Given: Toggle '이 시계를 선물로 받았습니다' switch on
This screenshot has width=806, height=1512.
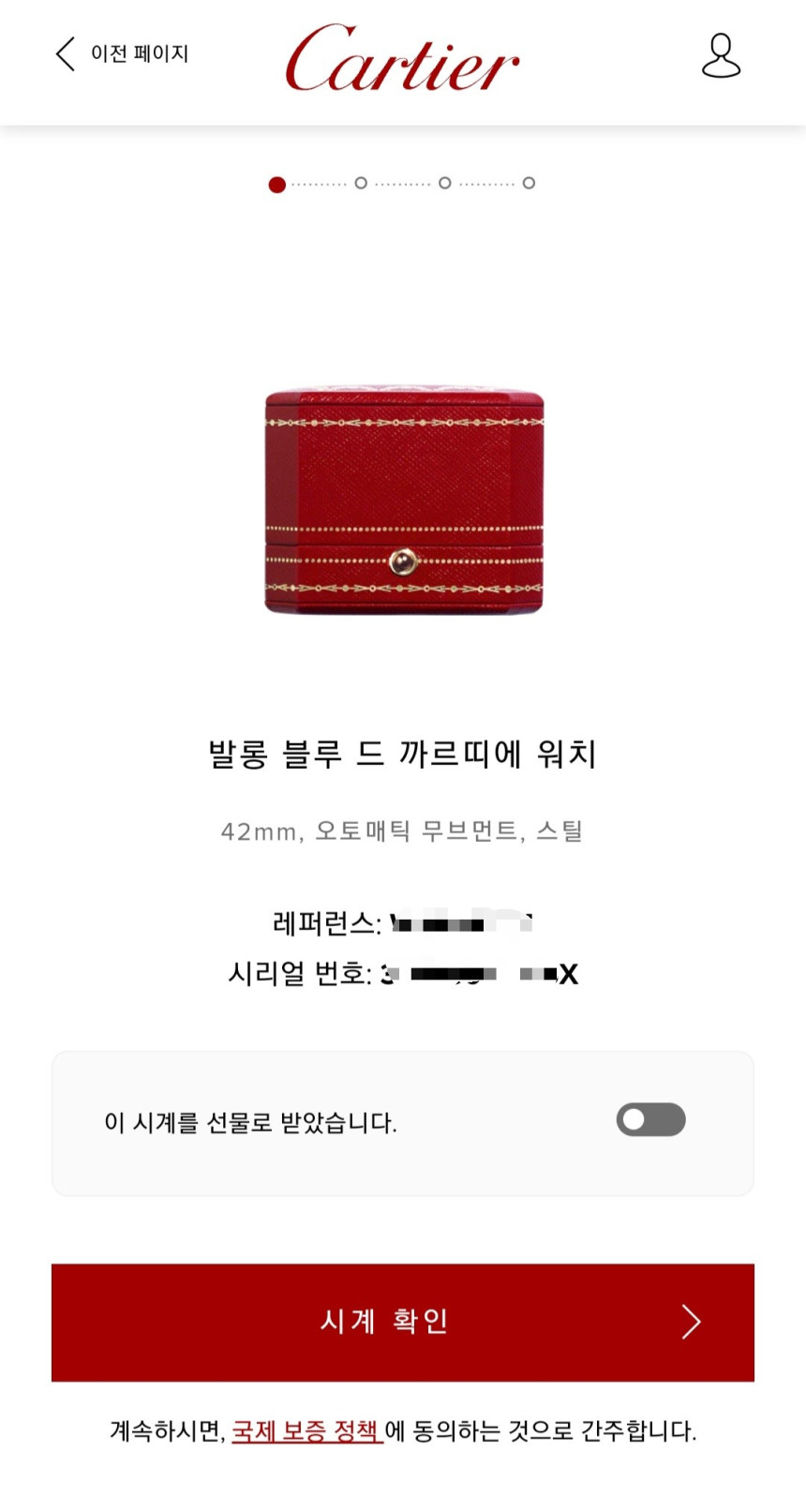Looking at the screenshot, I should tap(650, 1119).
